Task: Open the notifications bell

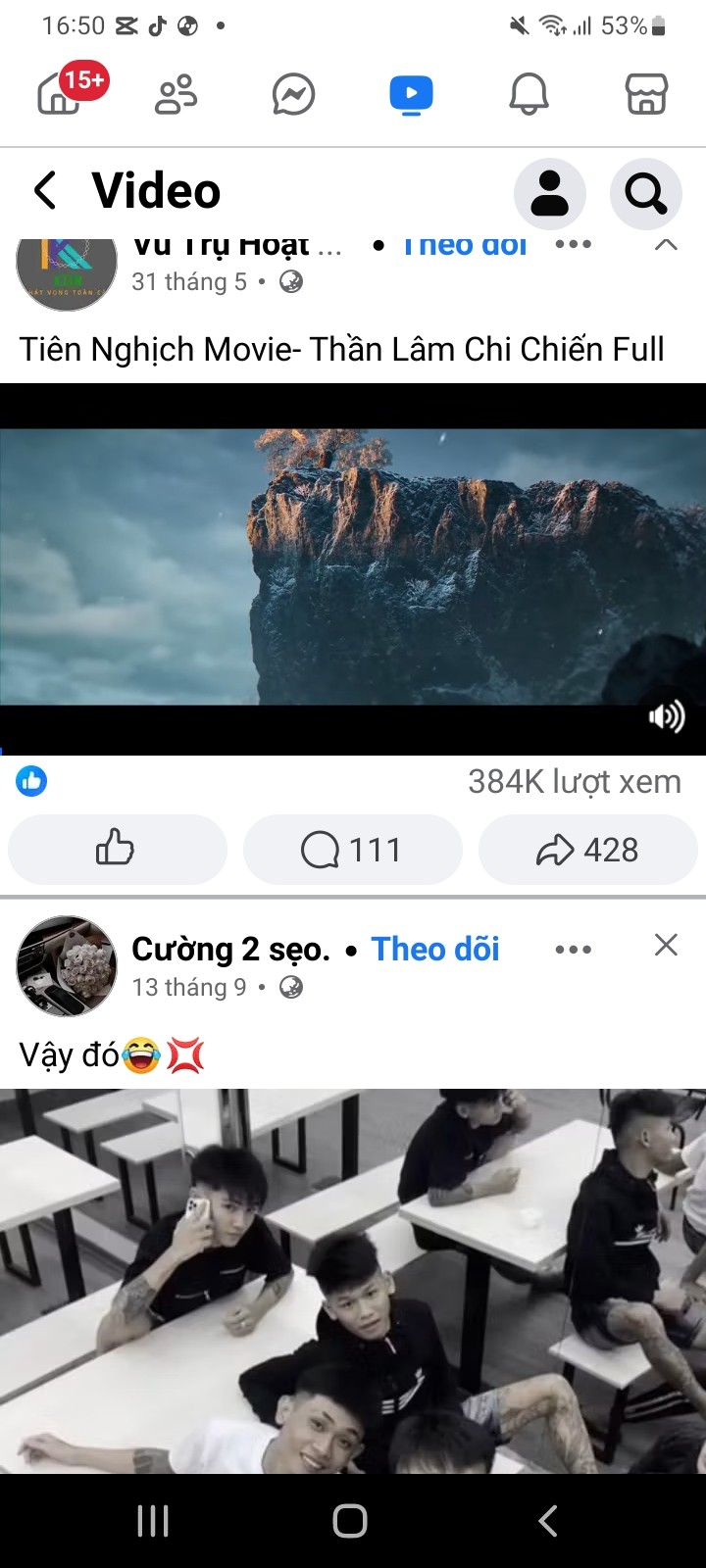Action: [x=529, y=95]
